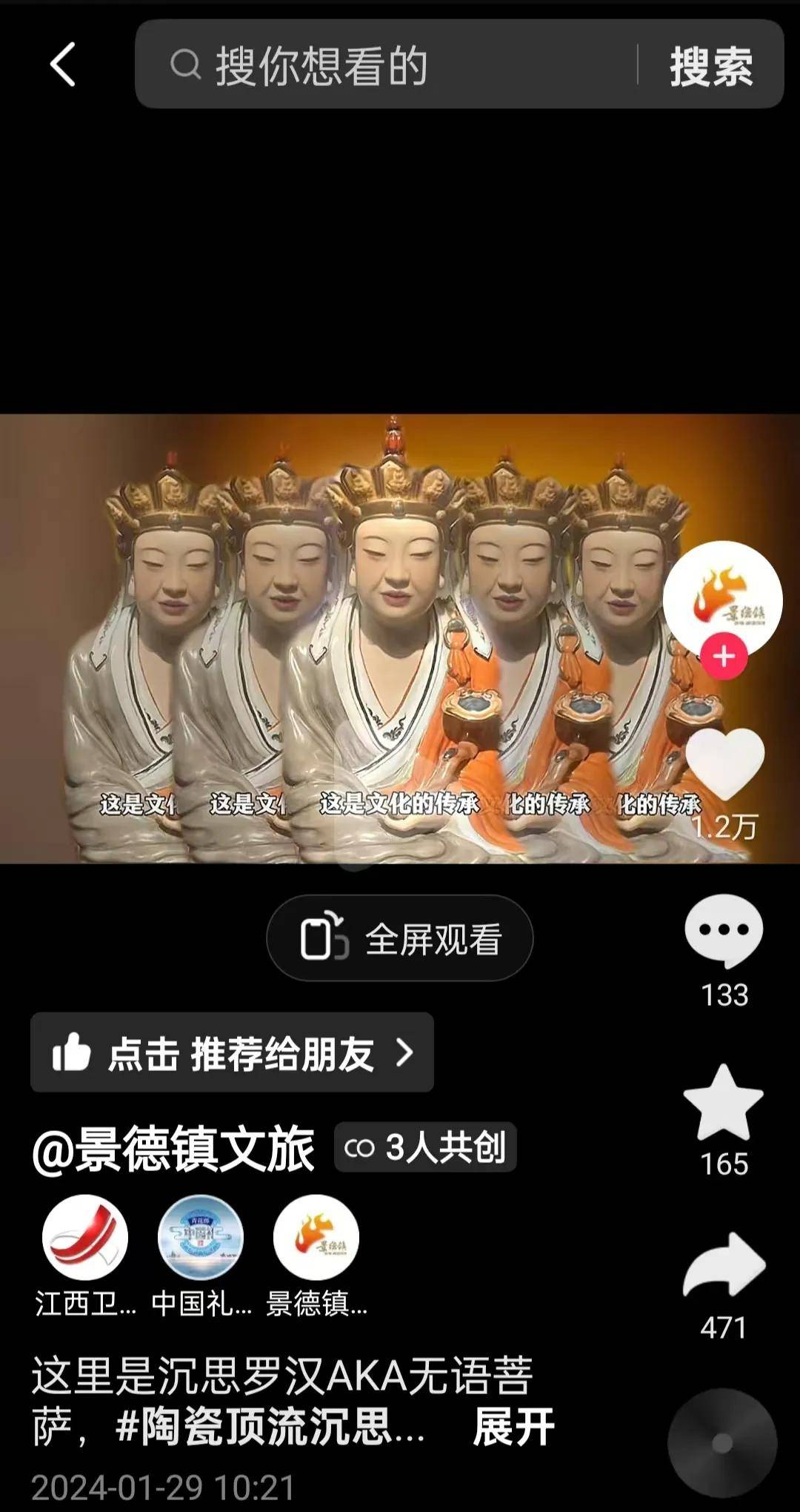Open the @景德镇文旅 profile name

(x=174, y=1149)
